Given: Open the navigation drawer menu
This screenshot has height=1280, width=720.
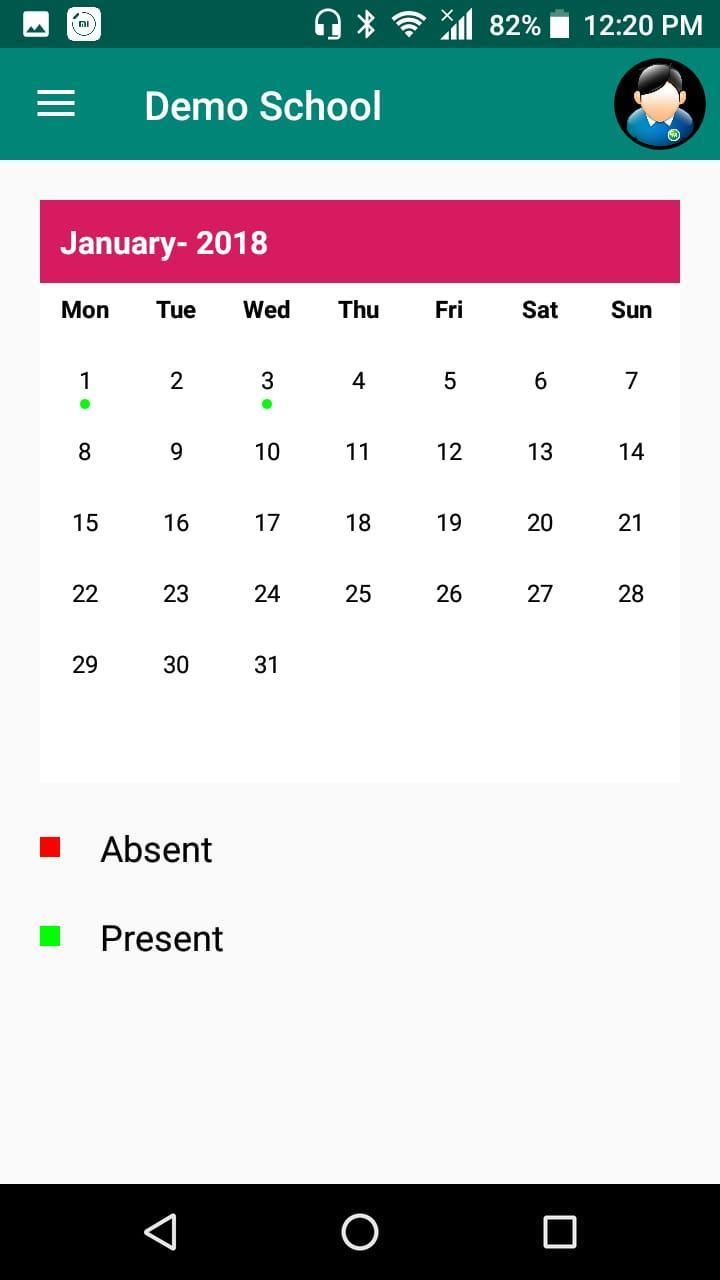Looking at the screenshot, I should (x=55, y=104).
